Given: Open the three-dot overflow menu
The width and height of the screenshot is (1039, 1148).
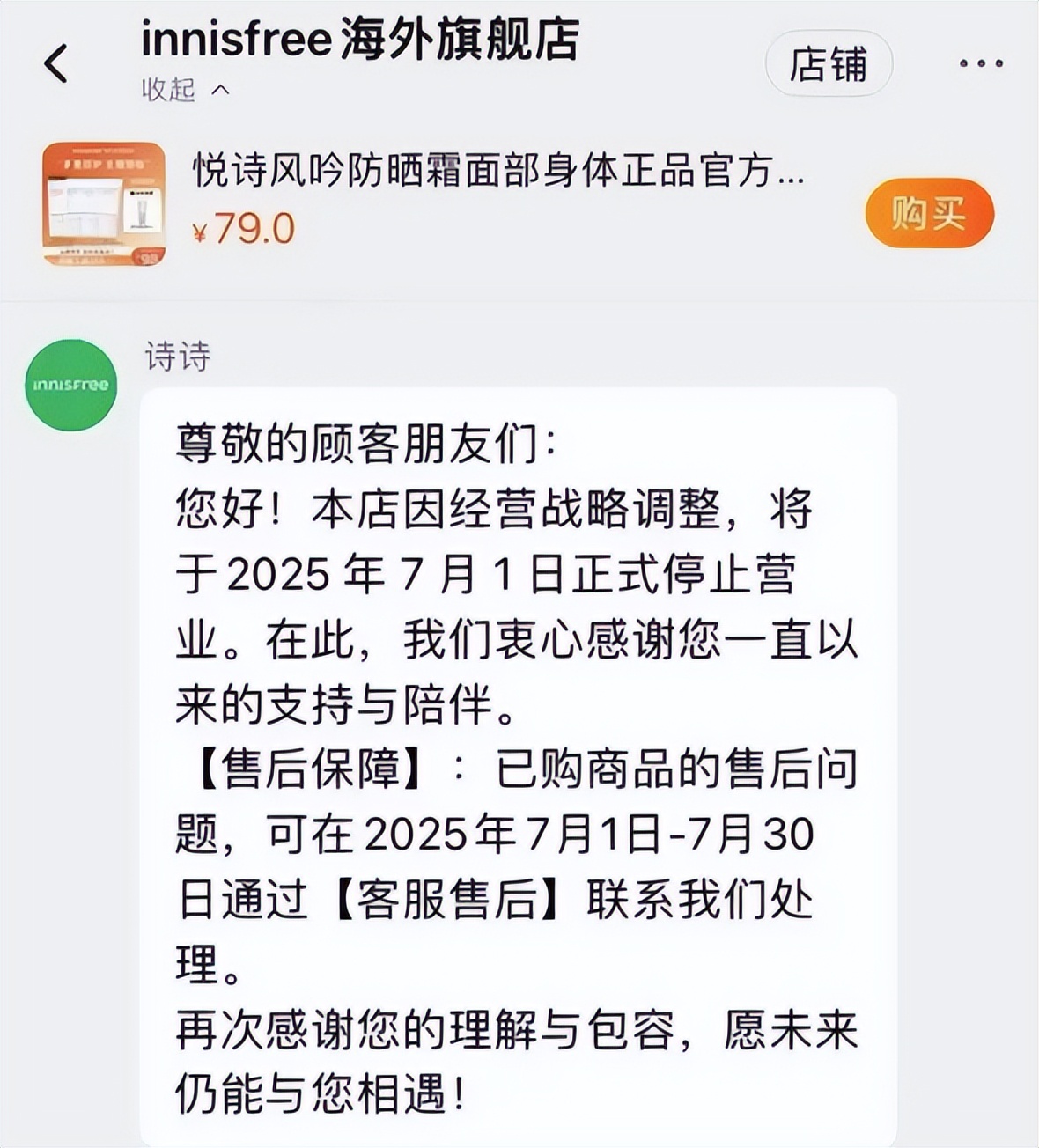Looking at the screenshot, I should point(980,63).
